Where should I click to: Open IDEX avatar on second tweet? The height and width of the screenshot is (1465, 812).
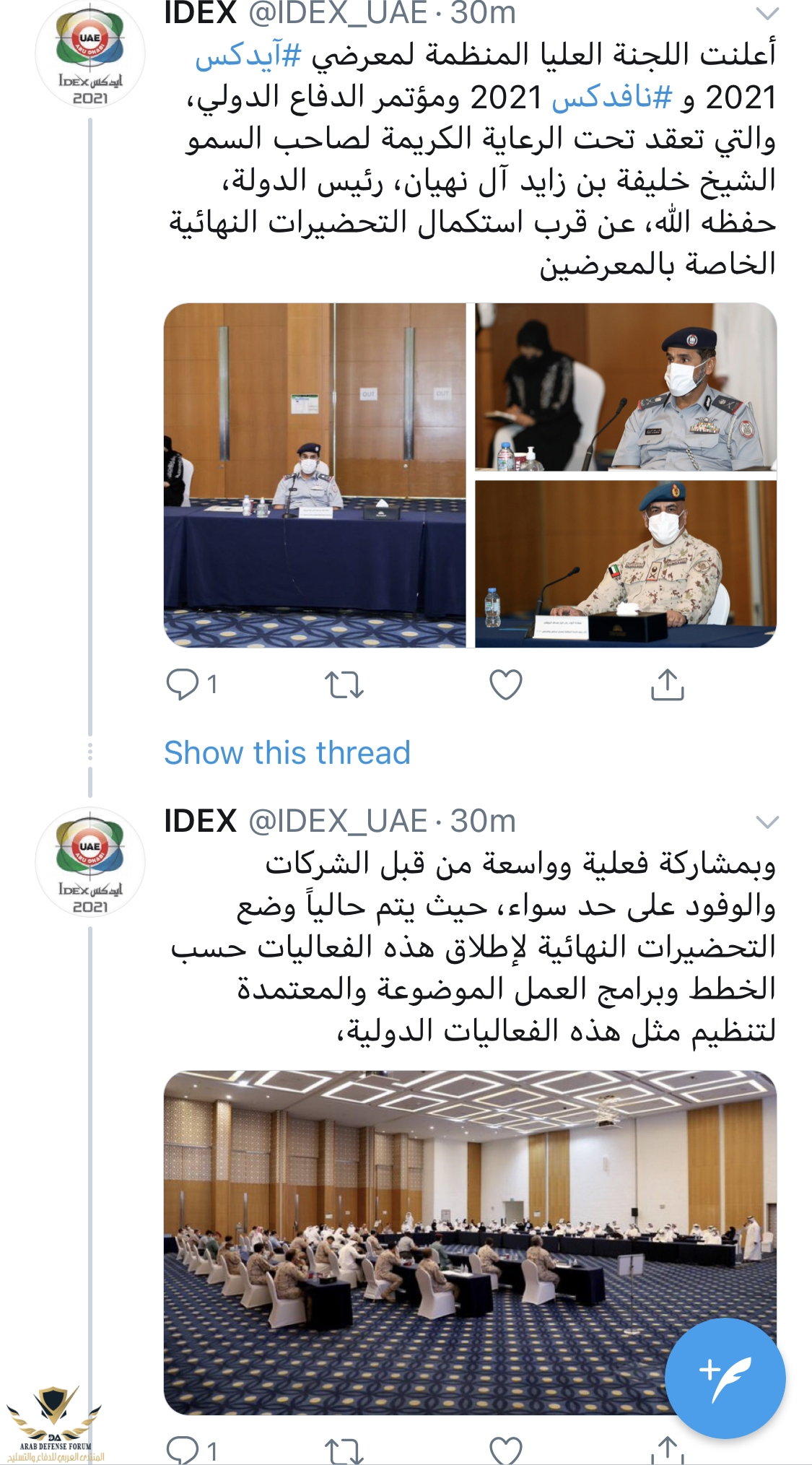pos(90,861)
